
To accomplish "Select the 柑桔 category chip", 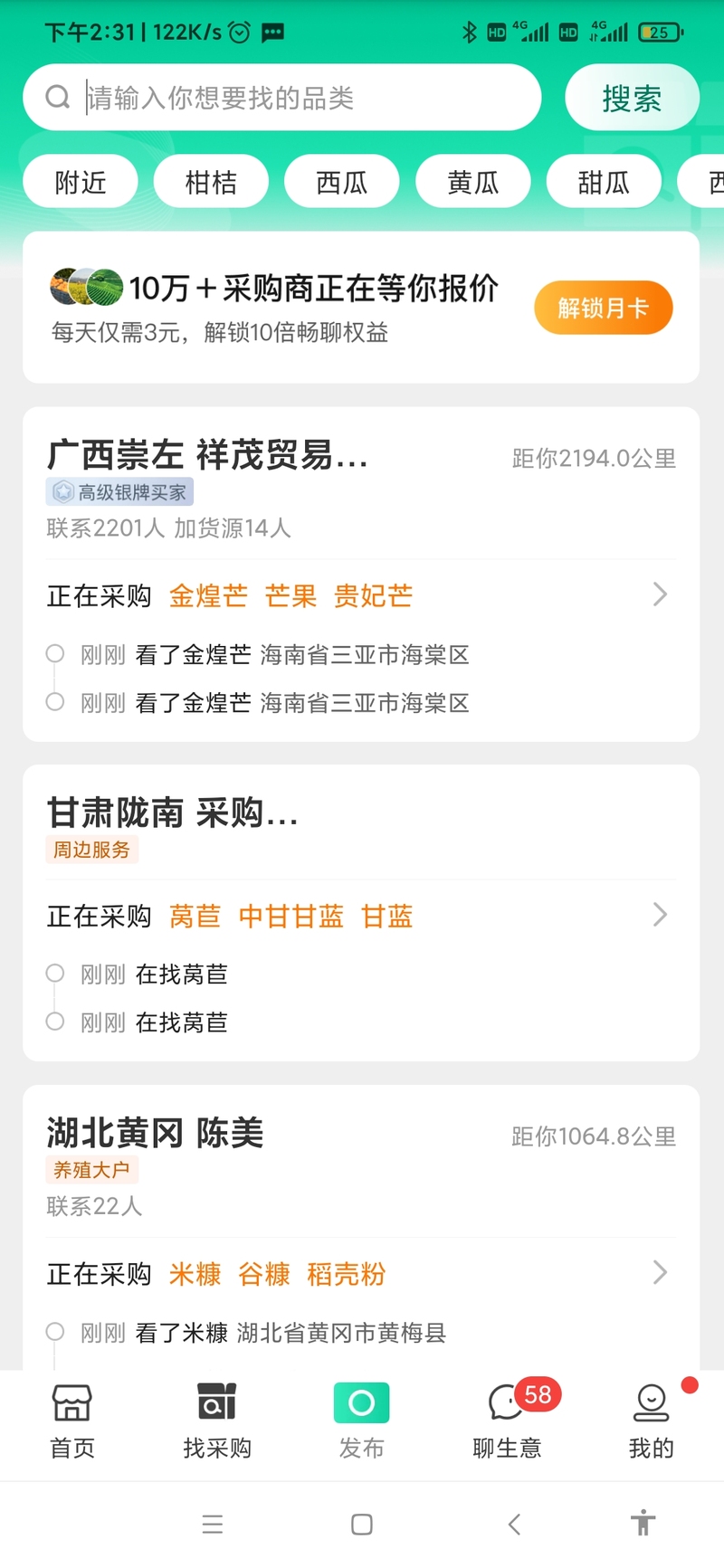I will (x=211, y=182).
